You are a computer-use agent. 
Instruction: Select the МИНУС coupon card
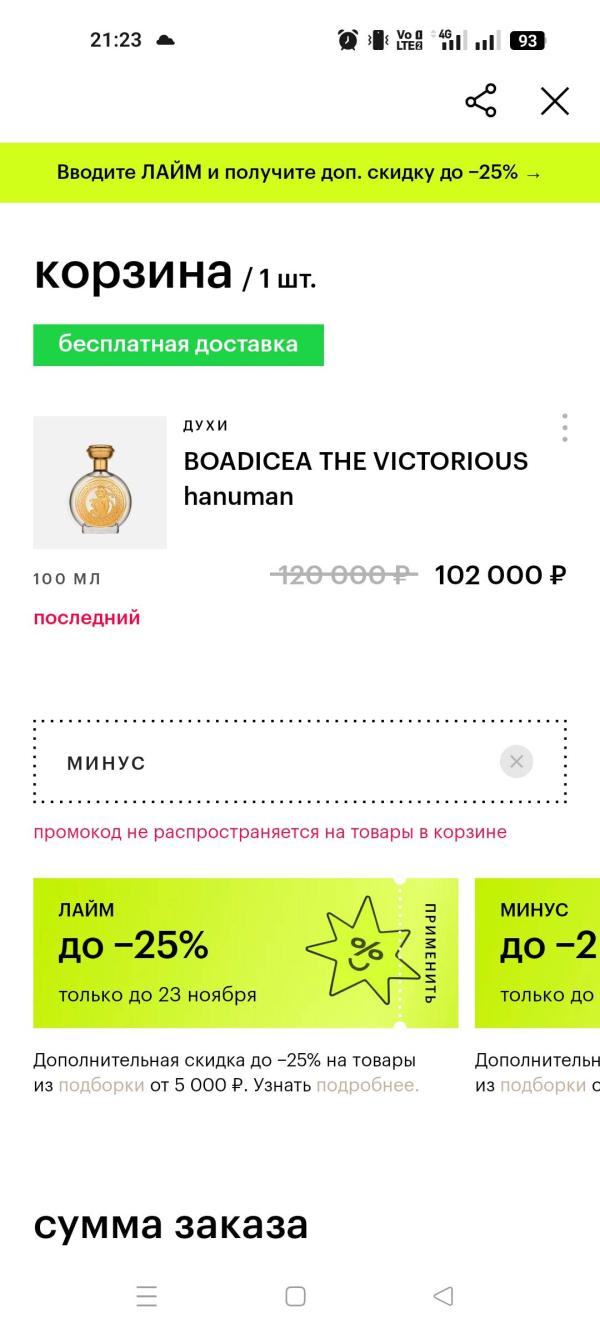tap(537, 953)
